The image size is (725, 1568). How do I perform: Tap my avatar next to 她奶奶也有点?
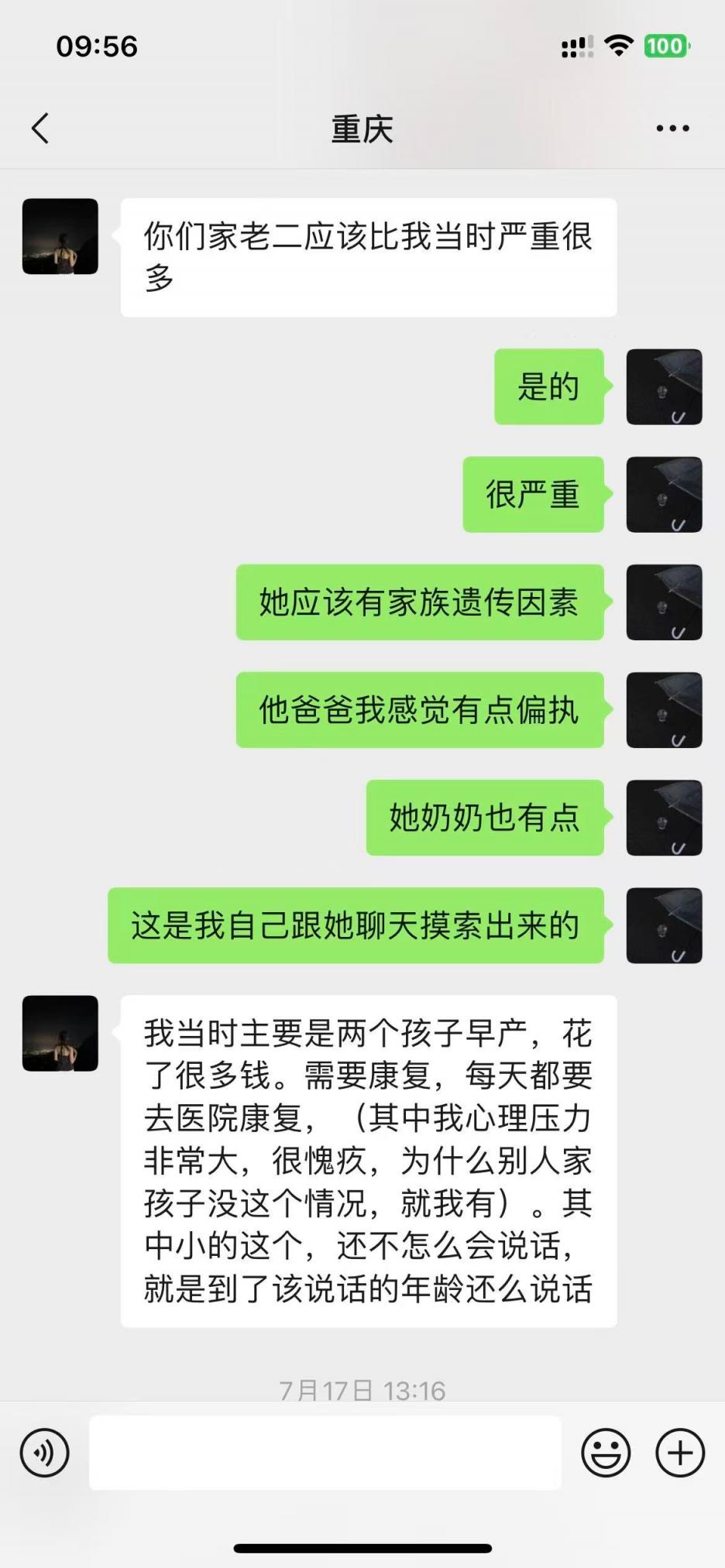(x=664, y=818)
